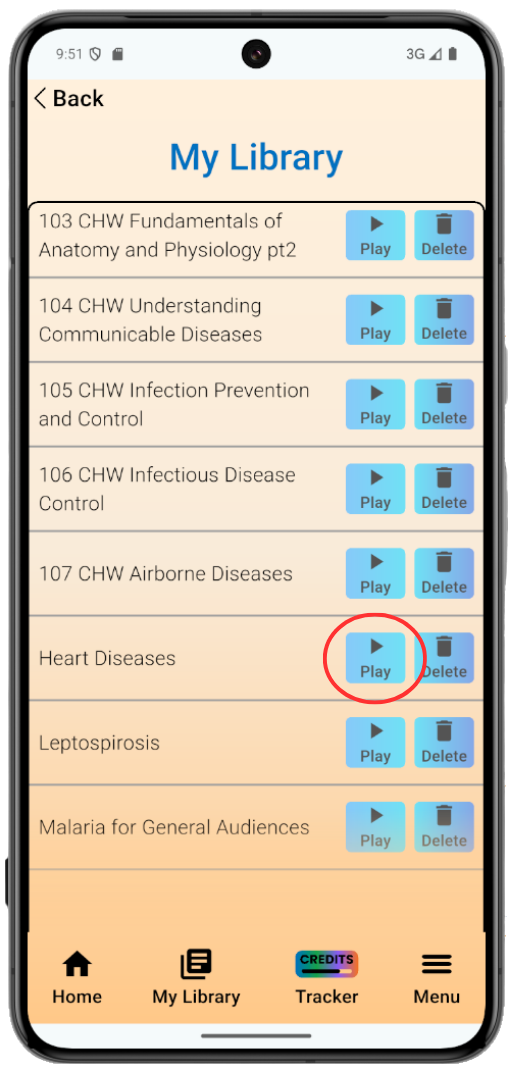Play the Leptospirosis item
This screenshot has width=510, height=1070.
375,743
